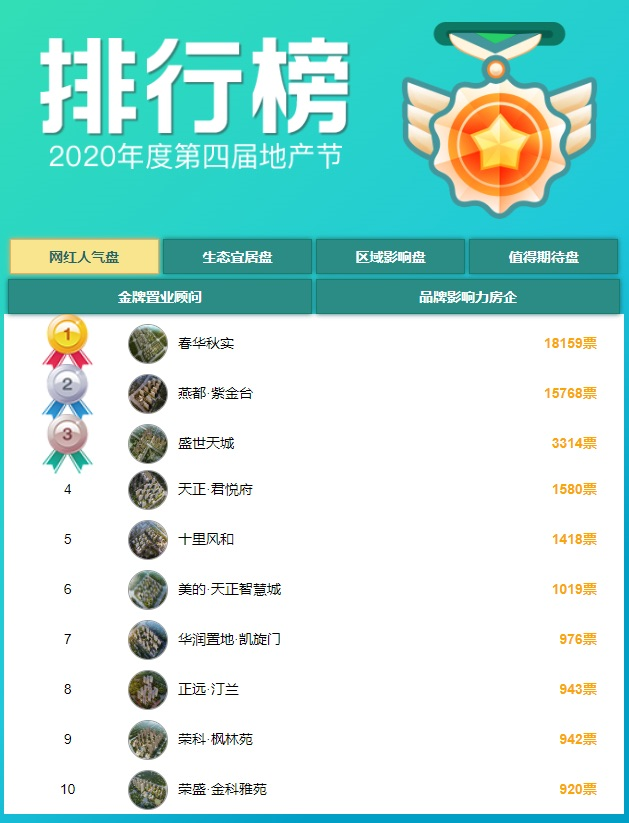Screen dimensions: 629x823
Task: View the 盛世天城 listing
Action: [206, 443]
